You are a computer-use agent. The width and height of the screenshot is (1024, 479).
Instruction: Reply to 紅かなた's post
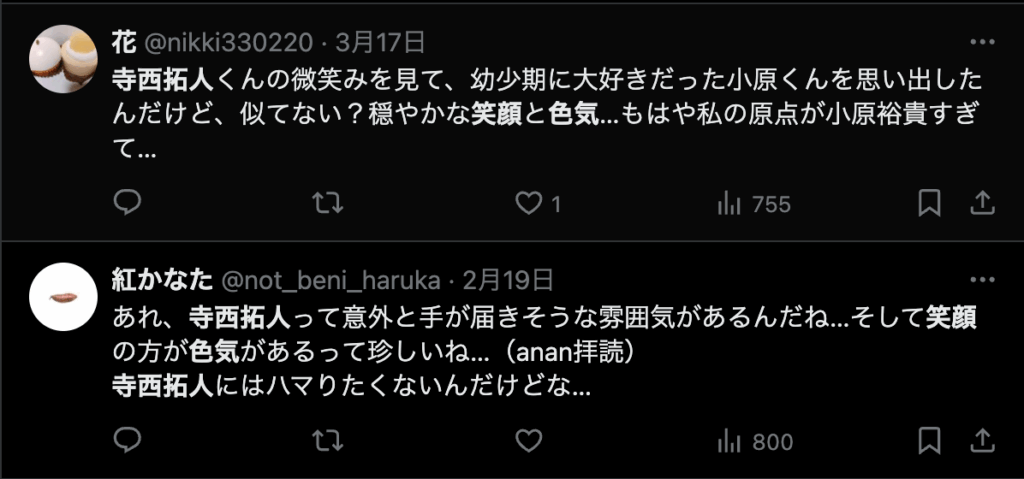point(127,441)
